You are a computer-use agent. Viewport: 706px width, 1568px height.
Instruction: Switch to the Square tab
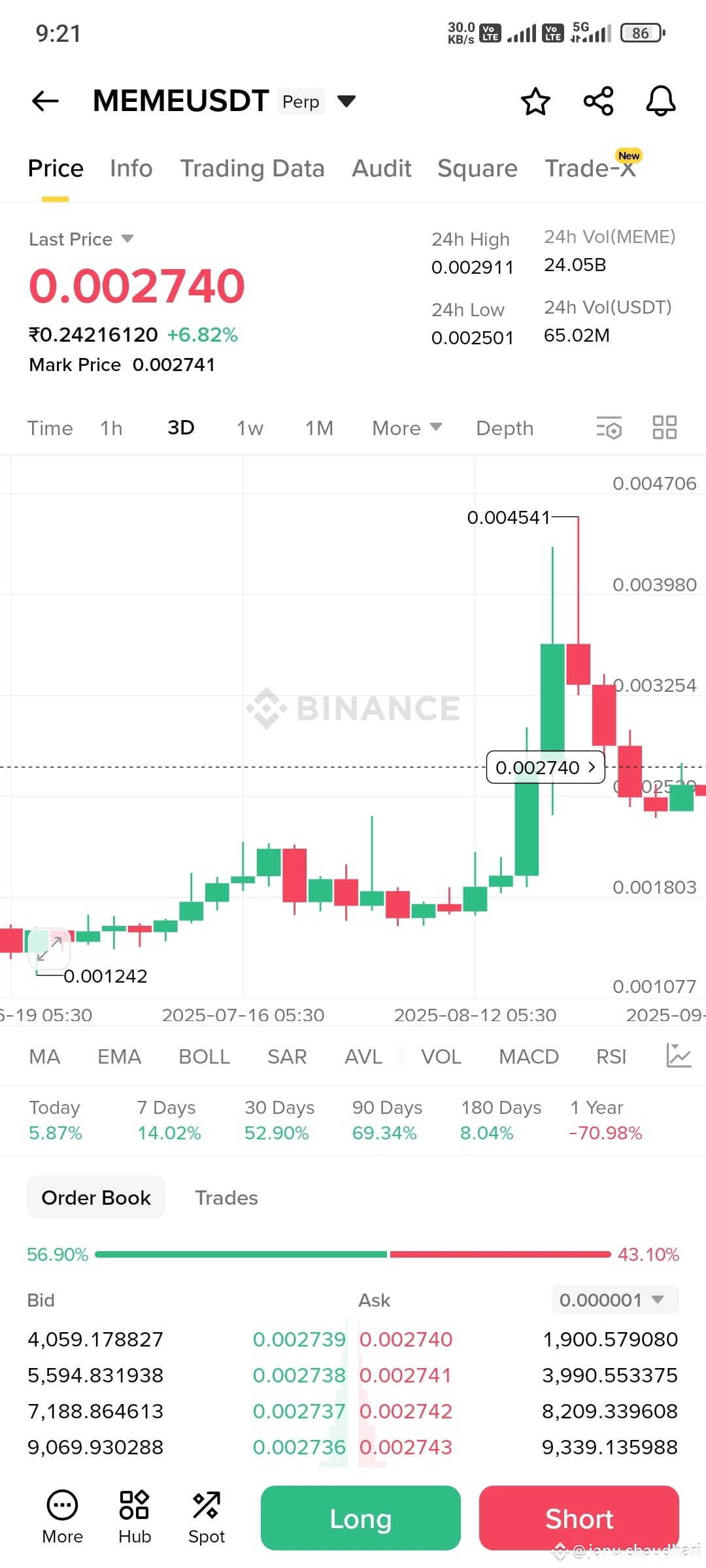tap(477, 169)
